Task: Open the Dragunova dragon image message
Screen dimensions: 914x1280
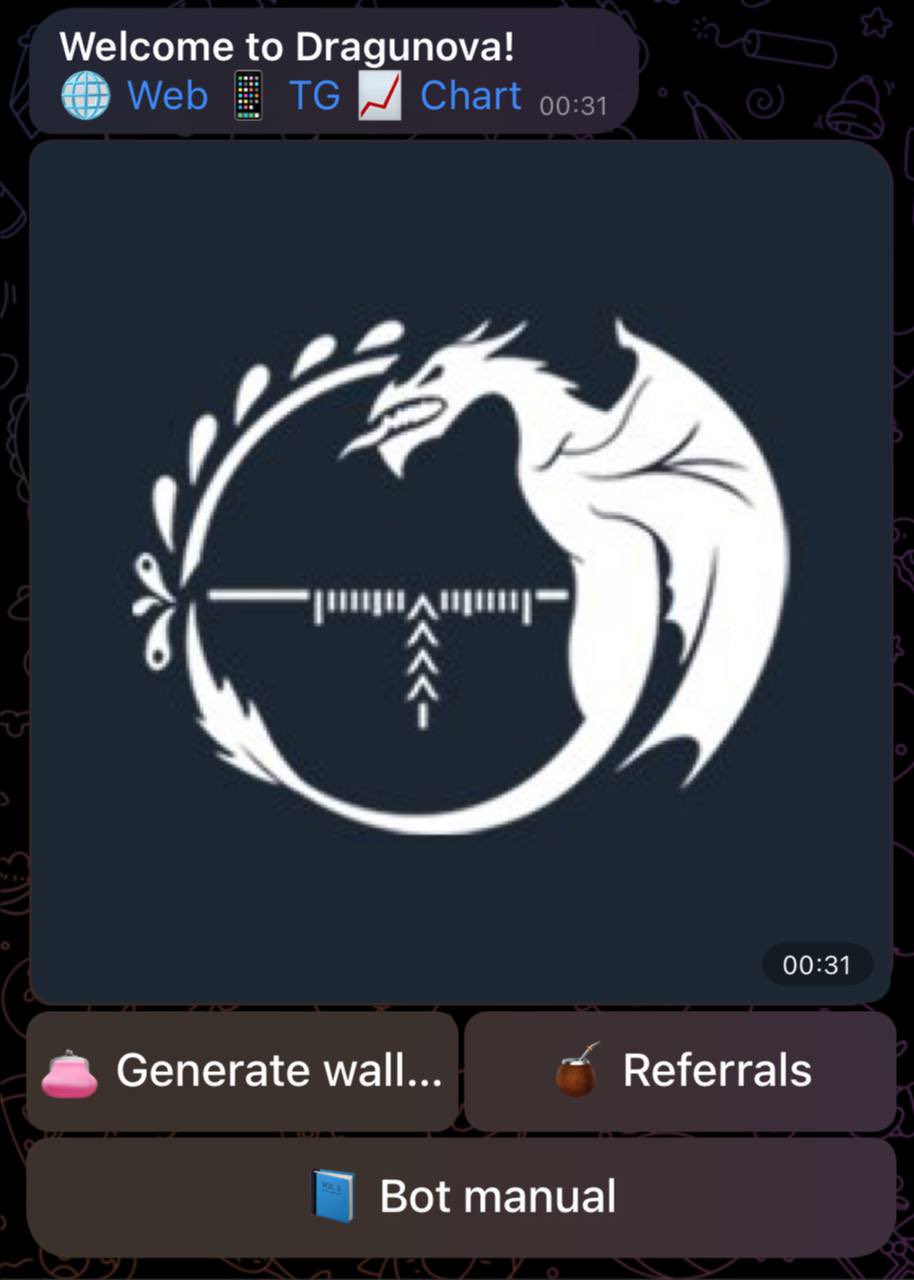Action: click(x=460, y=570)
